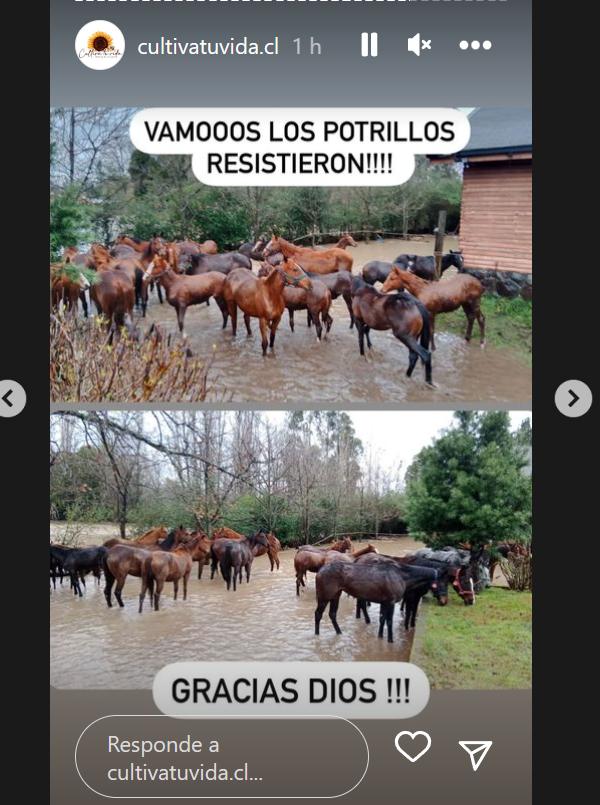Image resolution: width=600 pixels, height=805 pixels.
Task: Pause the story playback
Action: [369, 45]
